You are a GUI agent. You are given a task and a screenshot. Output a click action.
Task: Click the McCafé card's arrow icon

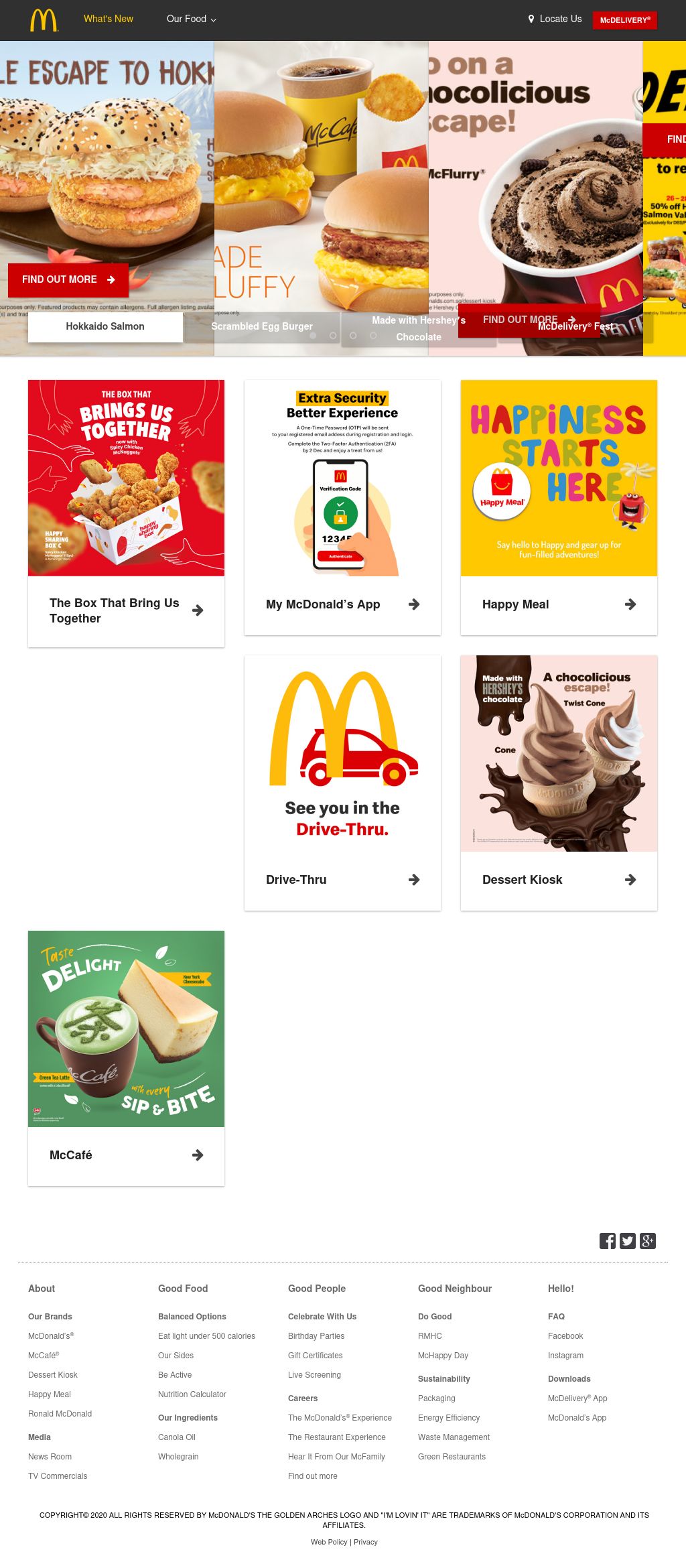tap(198, 1155)
